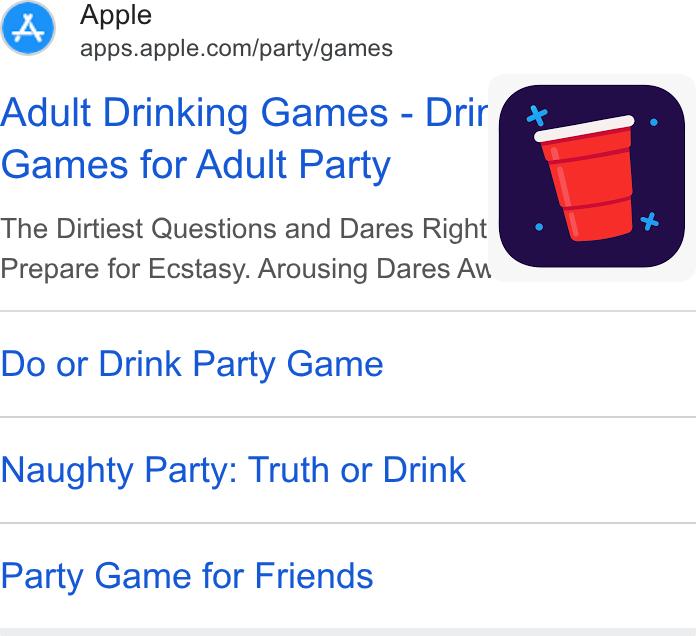Tap the apps.apple.com/party/games site header
The height and width of the screenshot is (636, 696).
click(x=197, y=29)
